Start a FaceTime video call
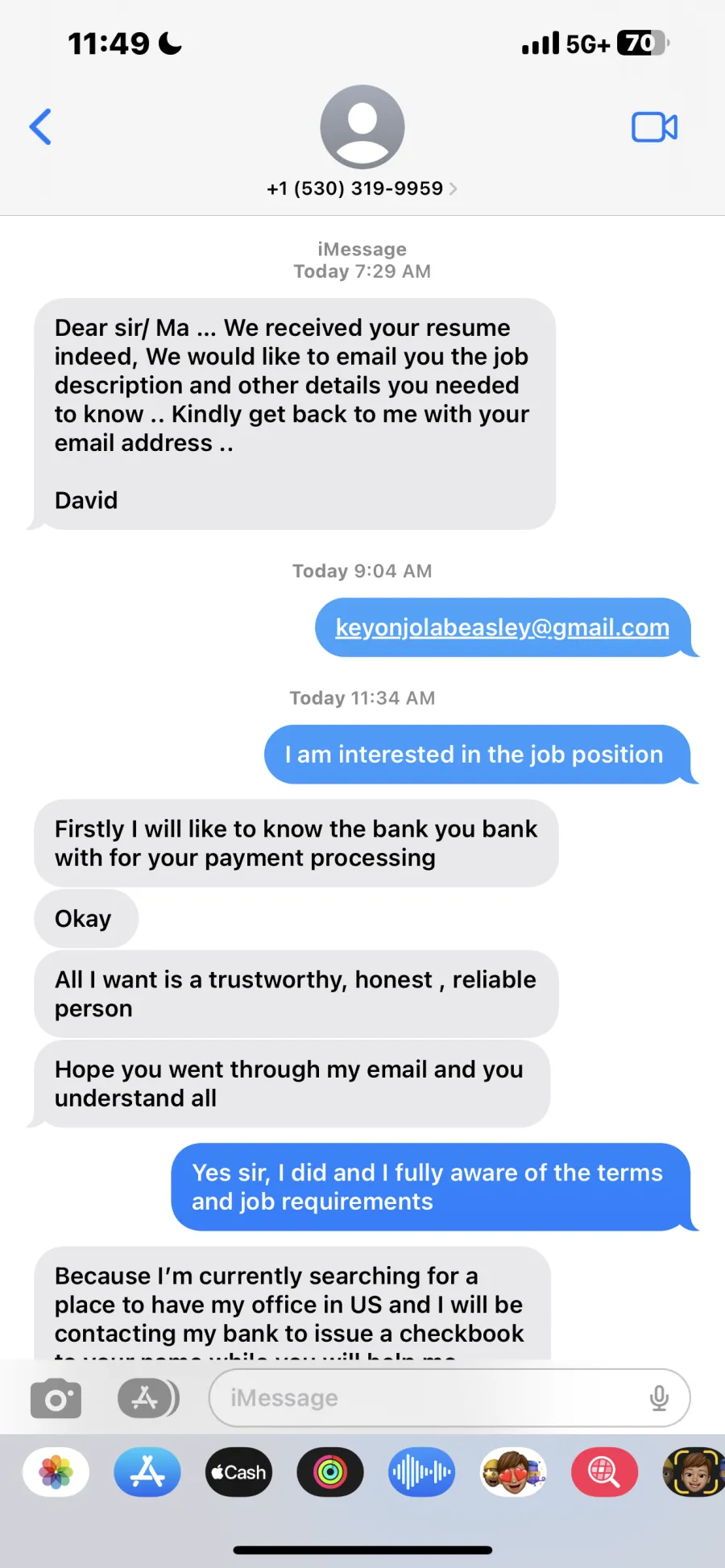Viewport: 725px width, 1568px height. tap(654, 127)
